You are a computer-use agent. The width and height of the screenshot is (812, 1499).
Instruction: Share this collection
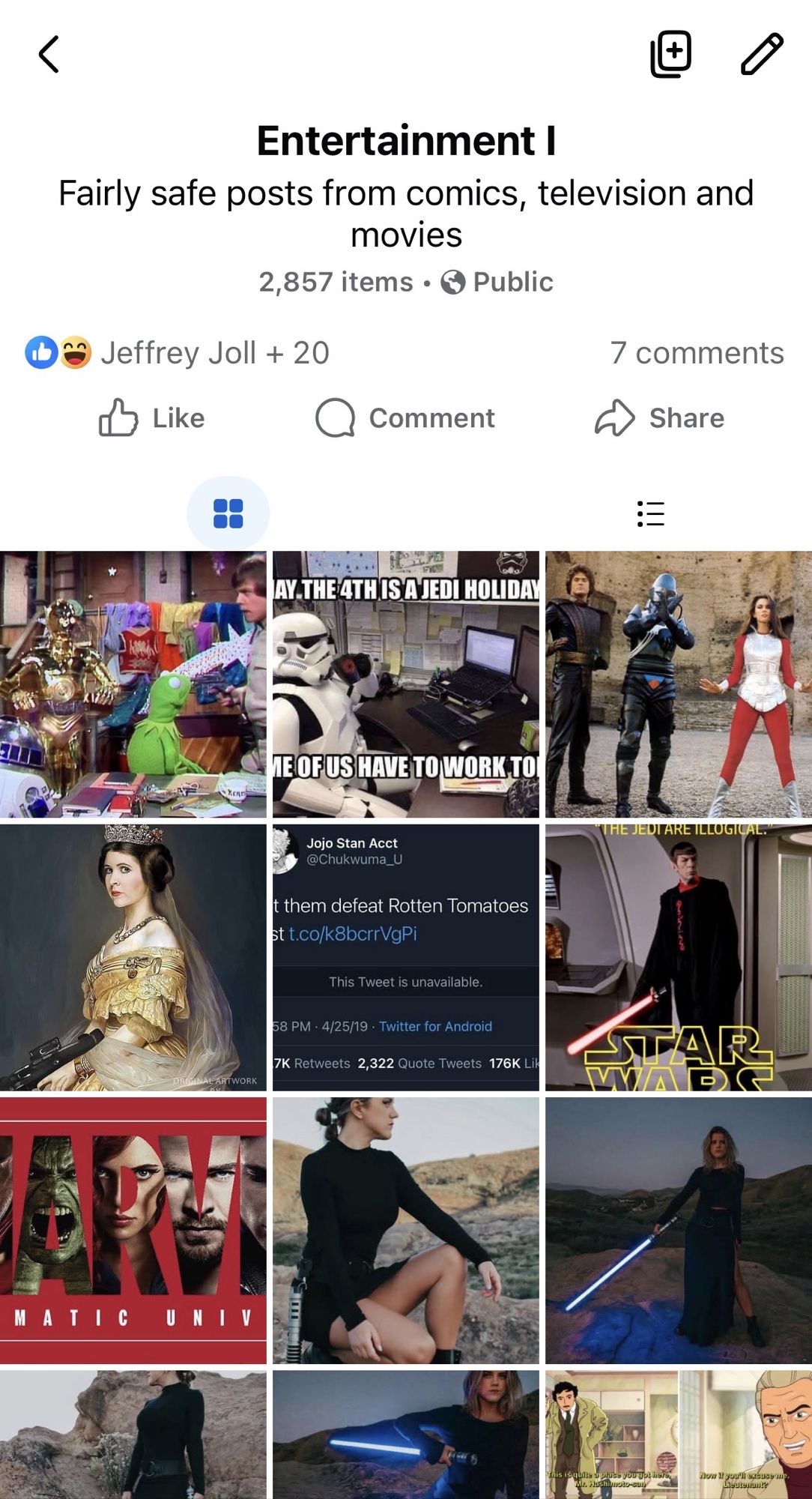(660, 417)
